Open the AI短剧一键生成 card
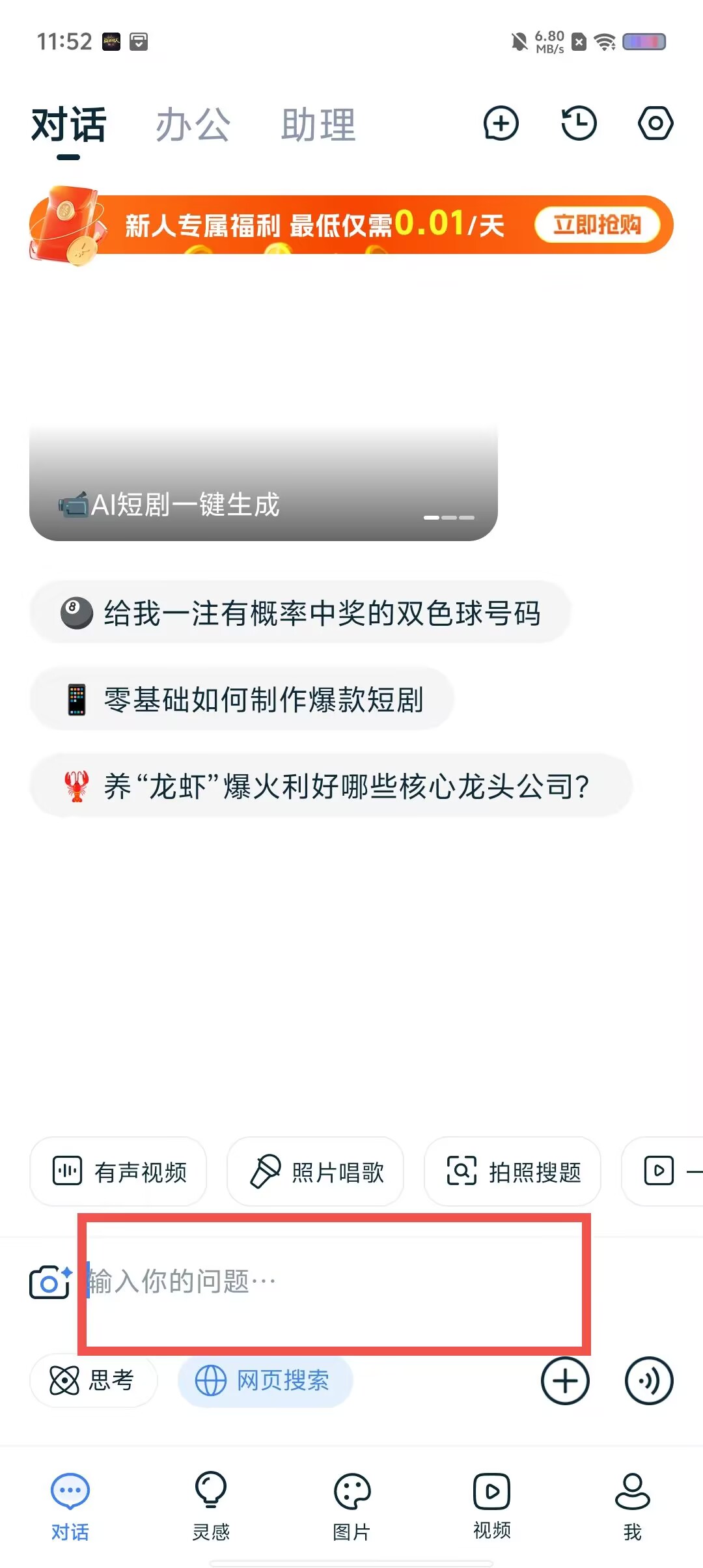Viewport: 703px width, 1568px height. pos(264,482)
